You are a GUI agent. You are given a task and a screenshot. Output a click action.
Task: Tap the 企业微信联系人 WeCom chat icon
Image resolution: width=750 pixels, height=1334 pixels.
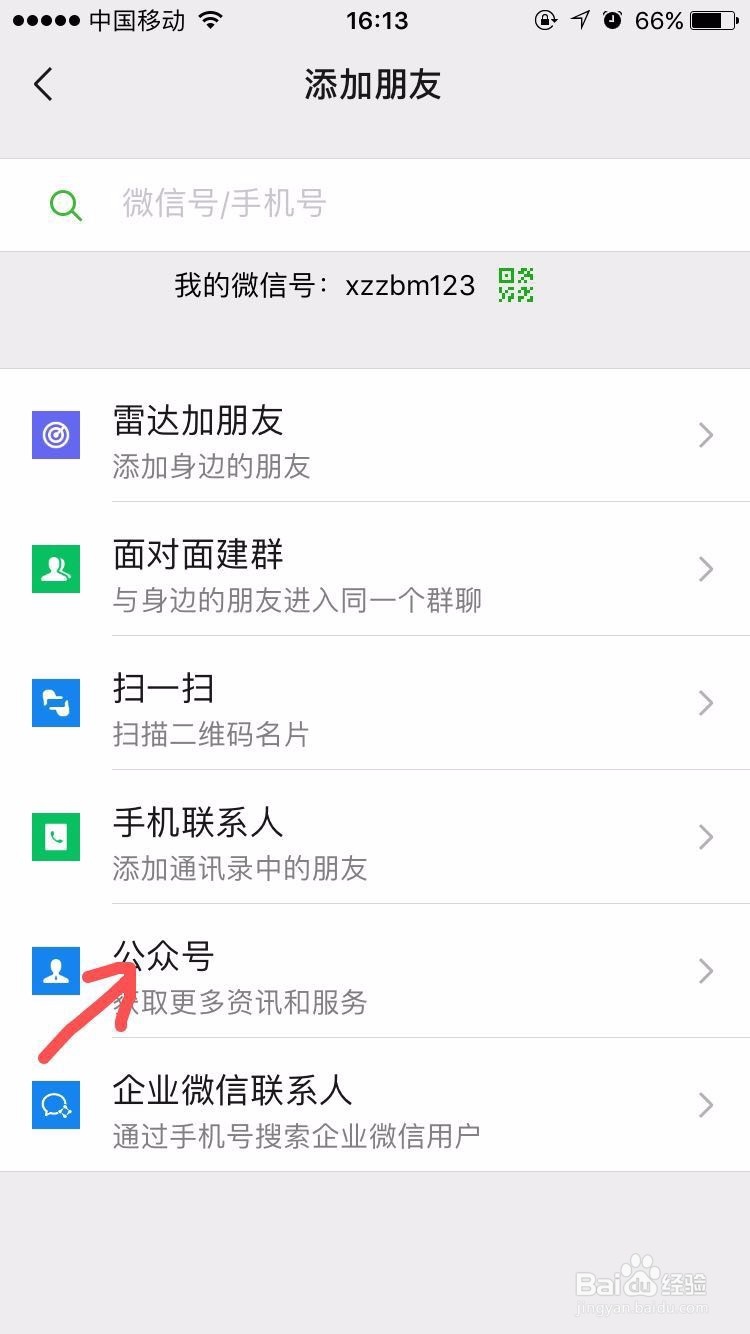56,1105
